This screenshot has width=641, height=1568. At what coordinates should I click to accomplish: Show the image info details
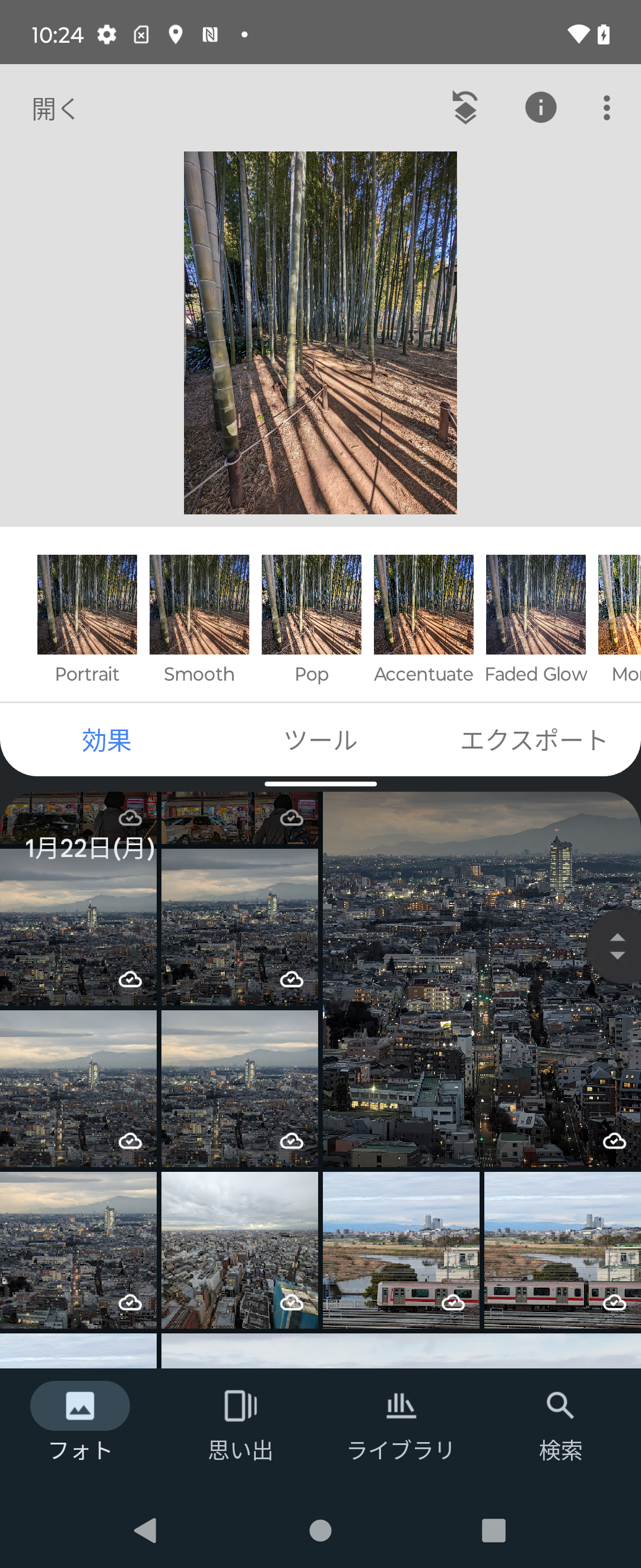tap(540, 108)
